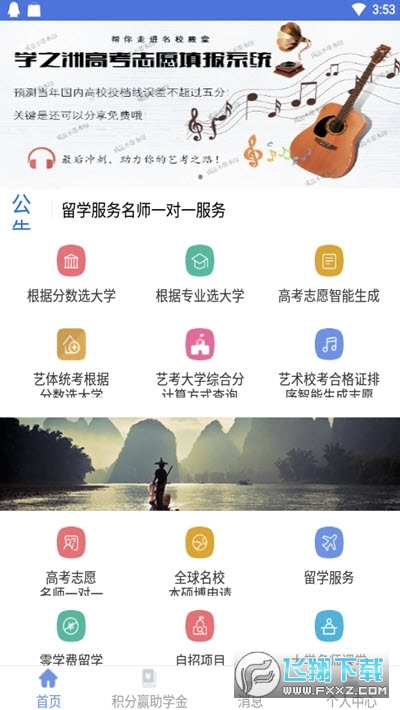
Task: Open 艺术校考合格证排序智能生成志愿
Action: 329,362
